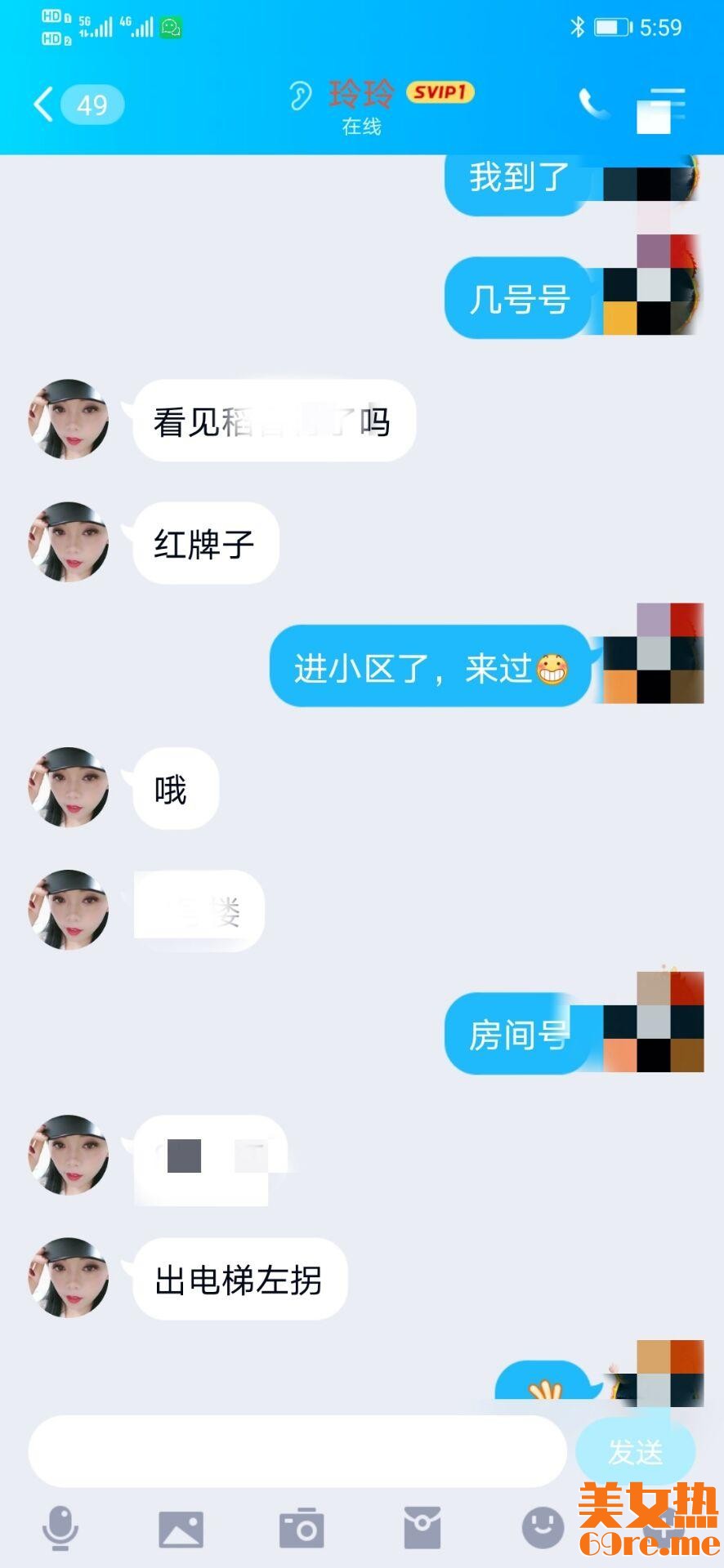The width and height of the screenshot is (724, 1568).
Task: Open the camera to take a photo
Action: 302,1528
